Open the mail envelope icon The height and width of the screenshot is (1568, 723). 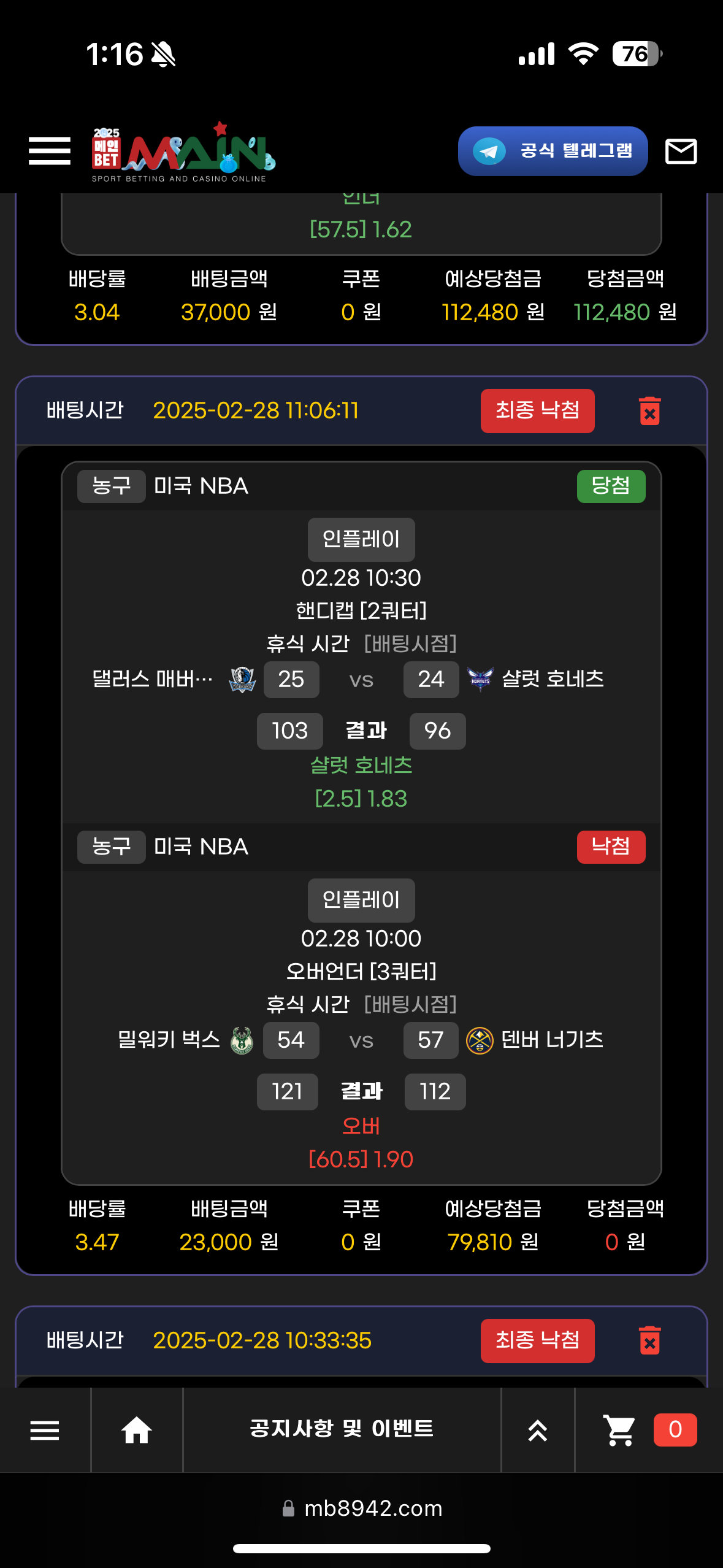(x=681, y=151)
